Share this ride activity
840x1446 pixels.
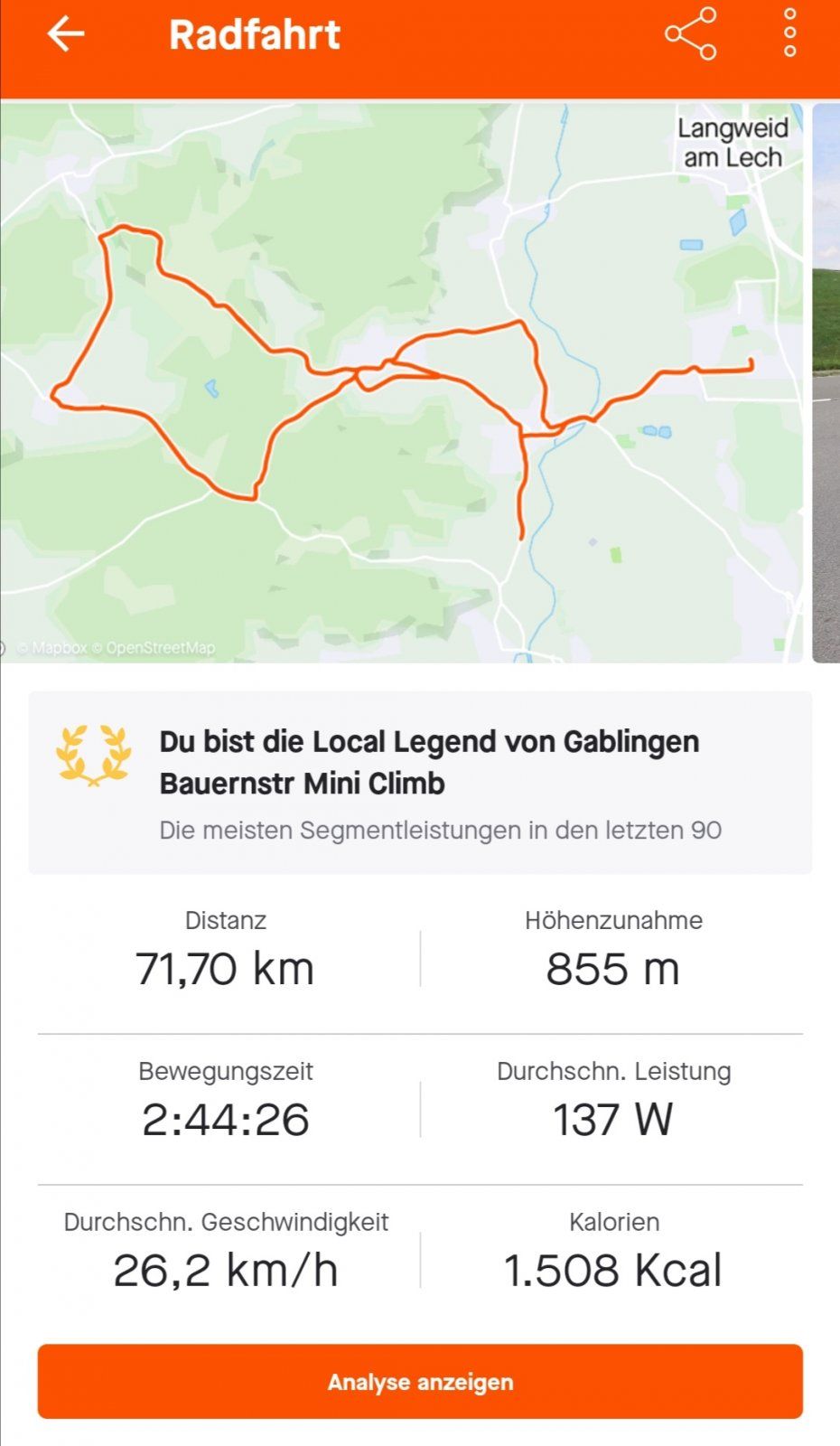coord(691,34)
